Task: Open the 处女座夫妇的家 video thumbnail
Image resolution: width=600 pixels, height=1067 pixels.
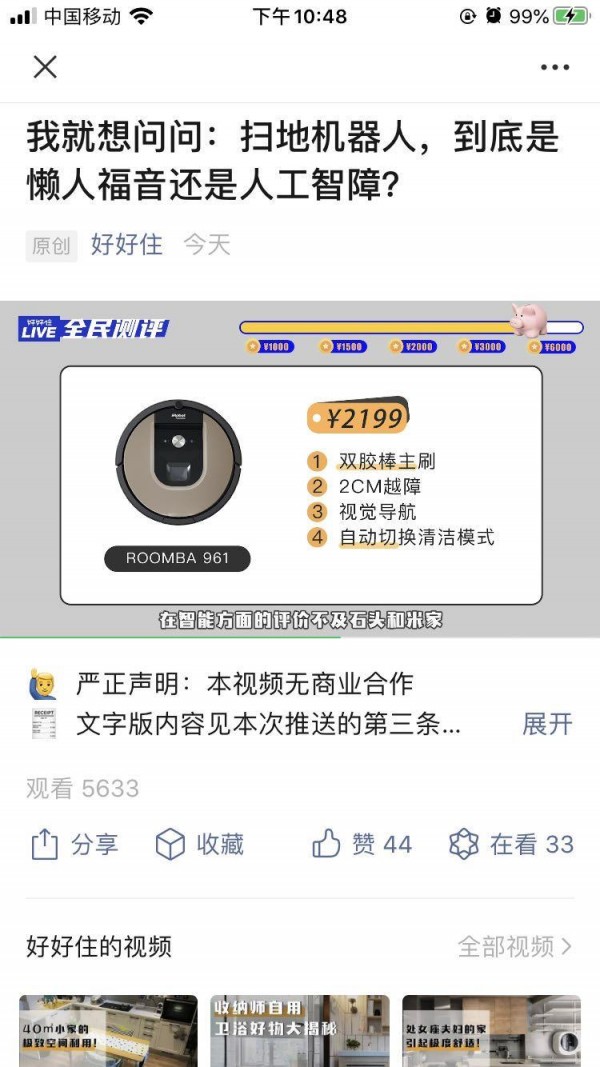Action: pos(491,1031)
